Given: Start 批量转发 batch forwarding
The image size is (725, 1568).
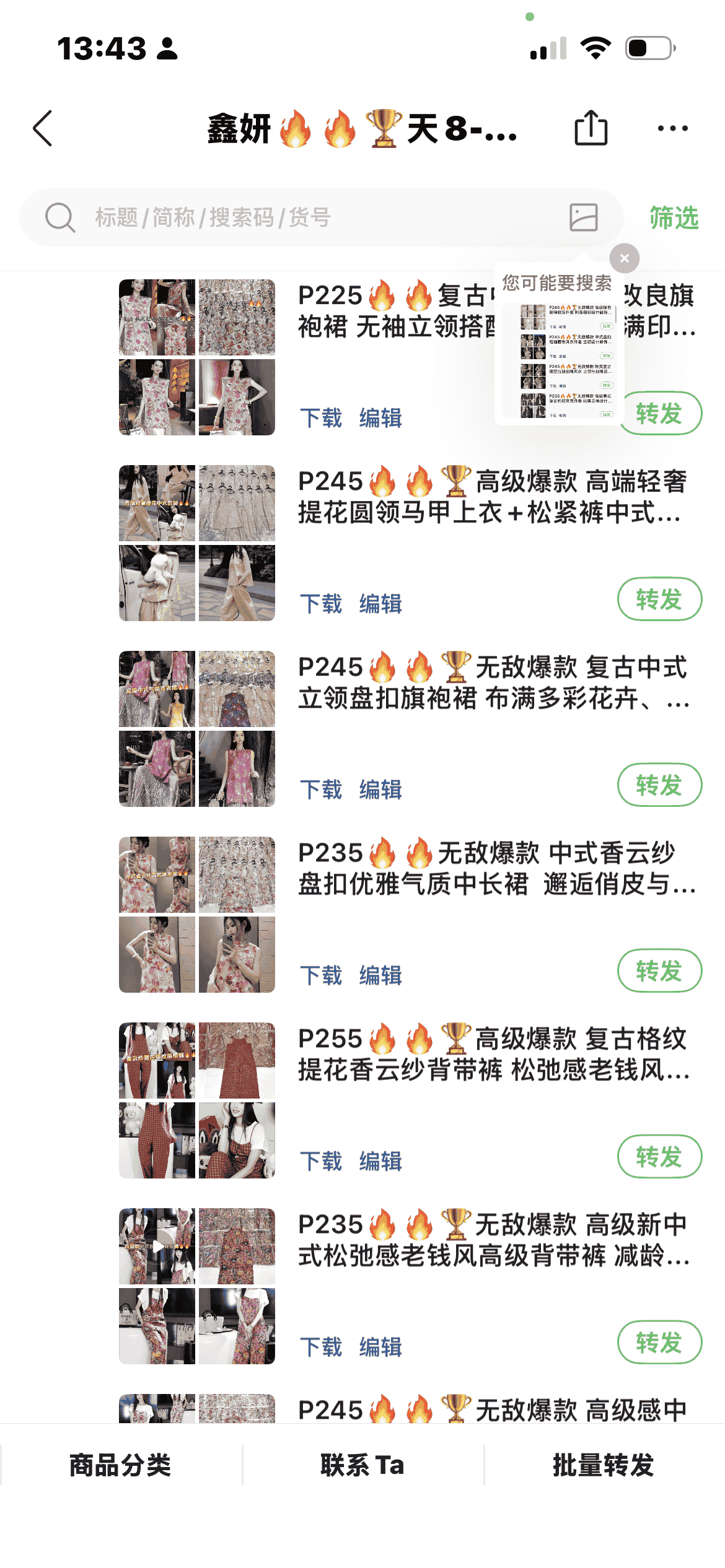Looking at the screenshot, I should click(604, 1465).
